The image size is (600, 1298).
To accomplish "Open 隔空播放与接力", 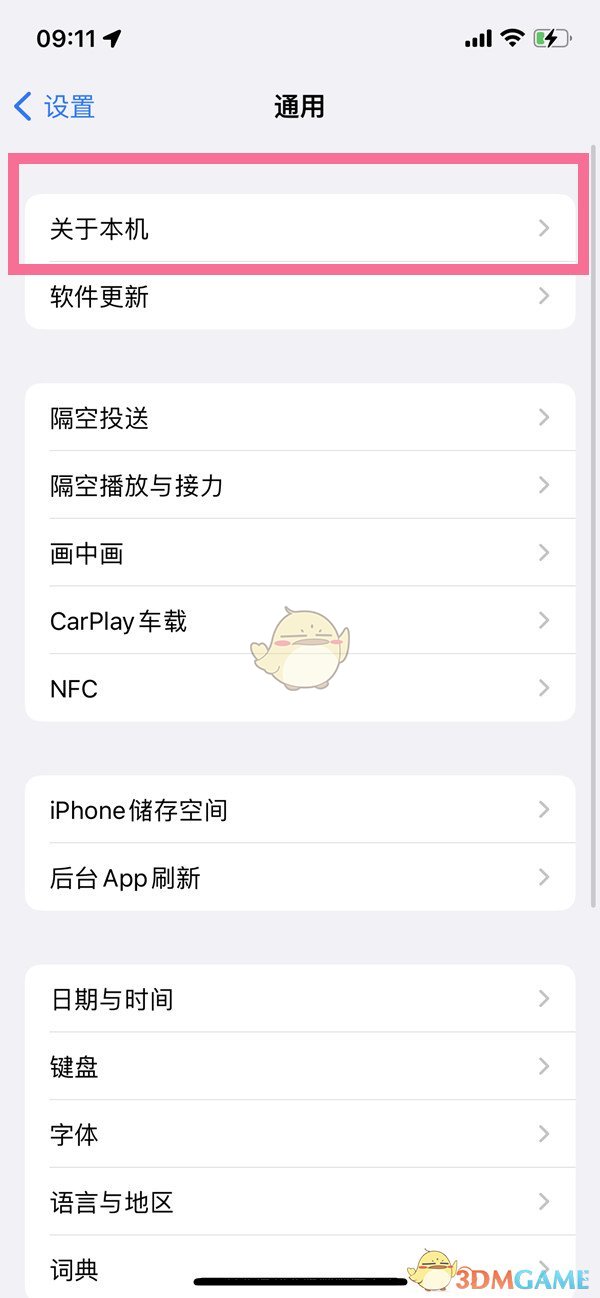I will click(x=300, y=485).
